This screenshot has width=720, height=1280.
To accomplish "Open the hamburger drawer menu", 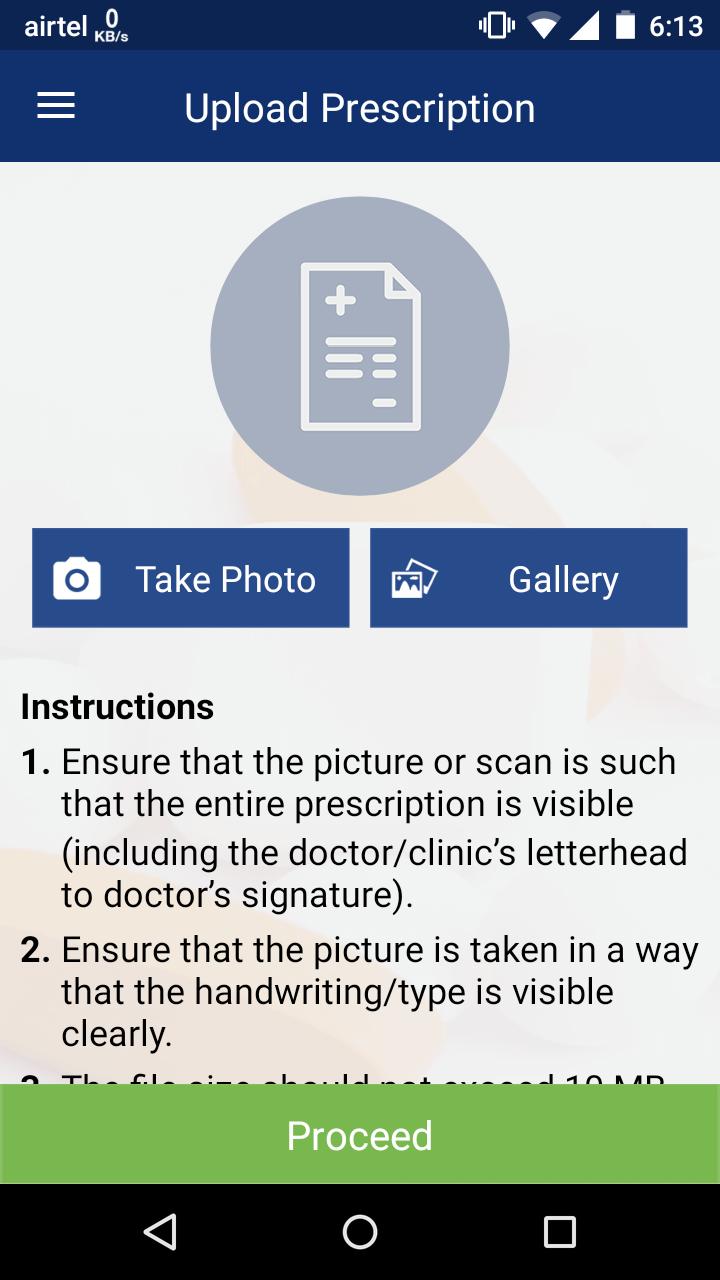I will [56, 107].
